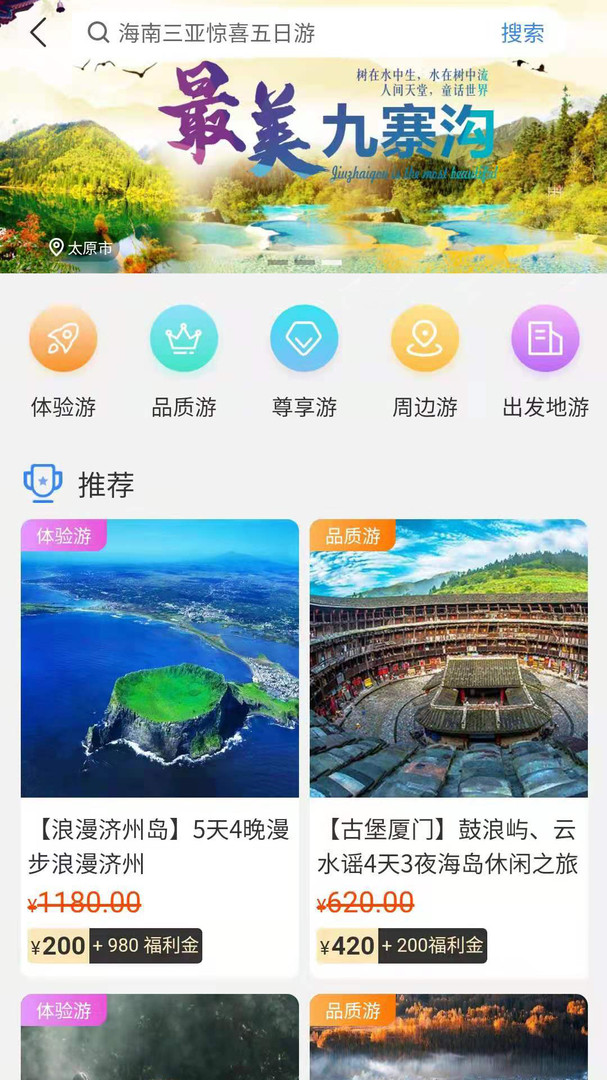Tap the search field with 海南三亚惊喜五日游
Screen dimensions: 607x1080
[x=290, y=33]
